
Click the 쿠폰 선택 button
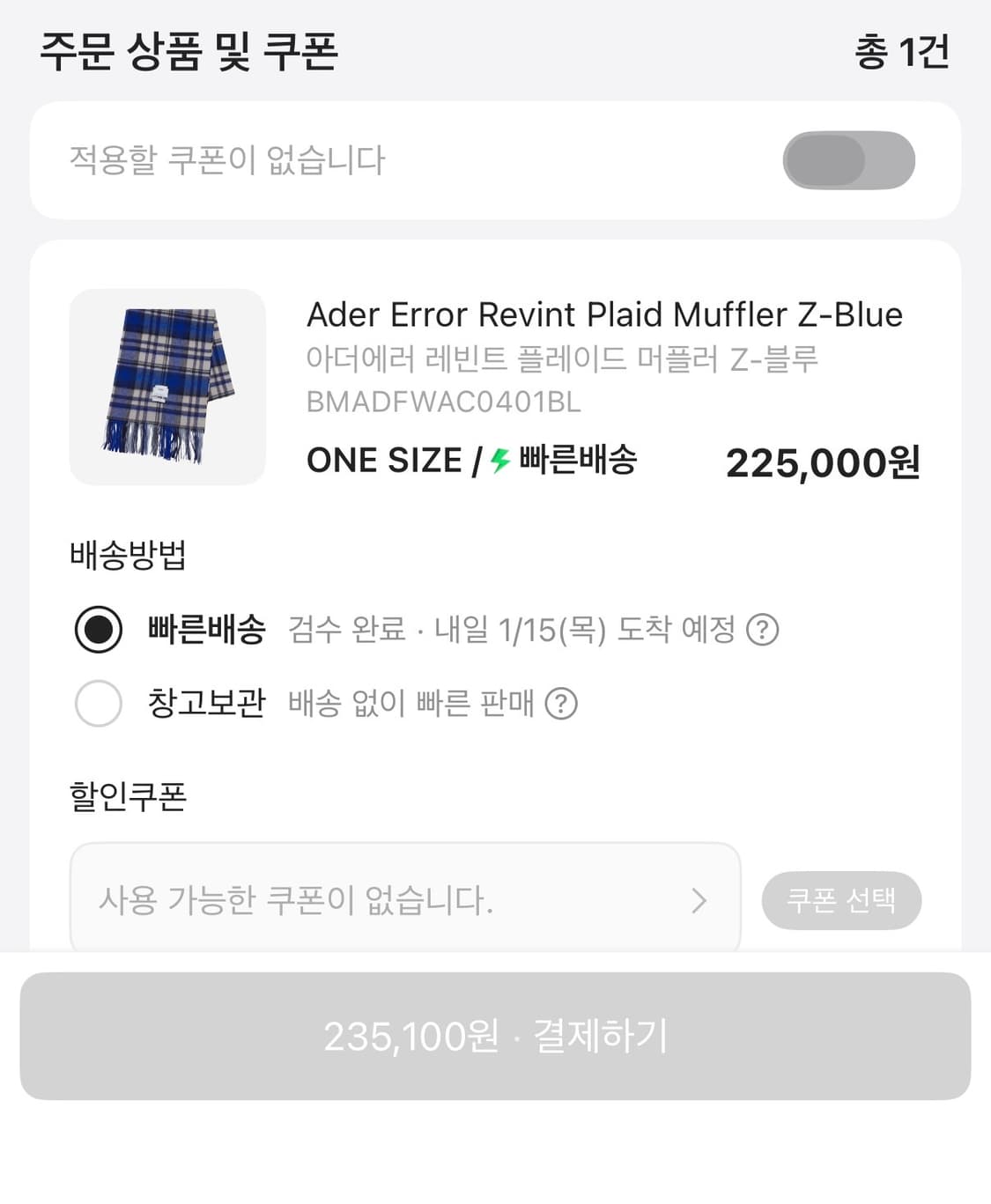click(842, 900)
